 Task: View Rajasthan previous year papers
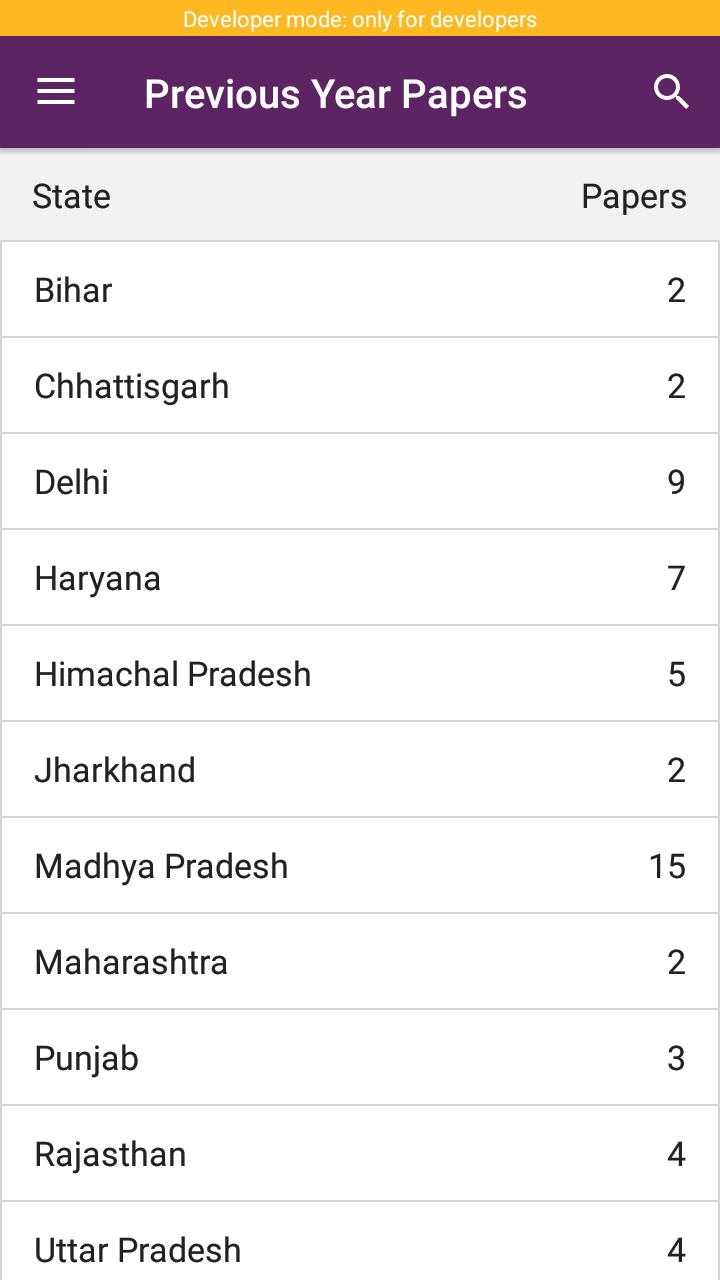pos(360,1154)
